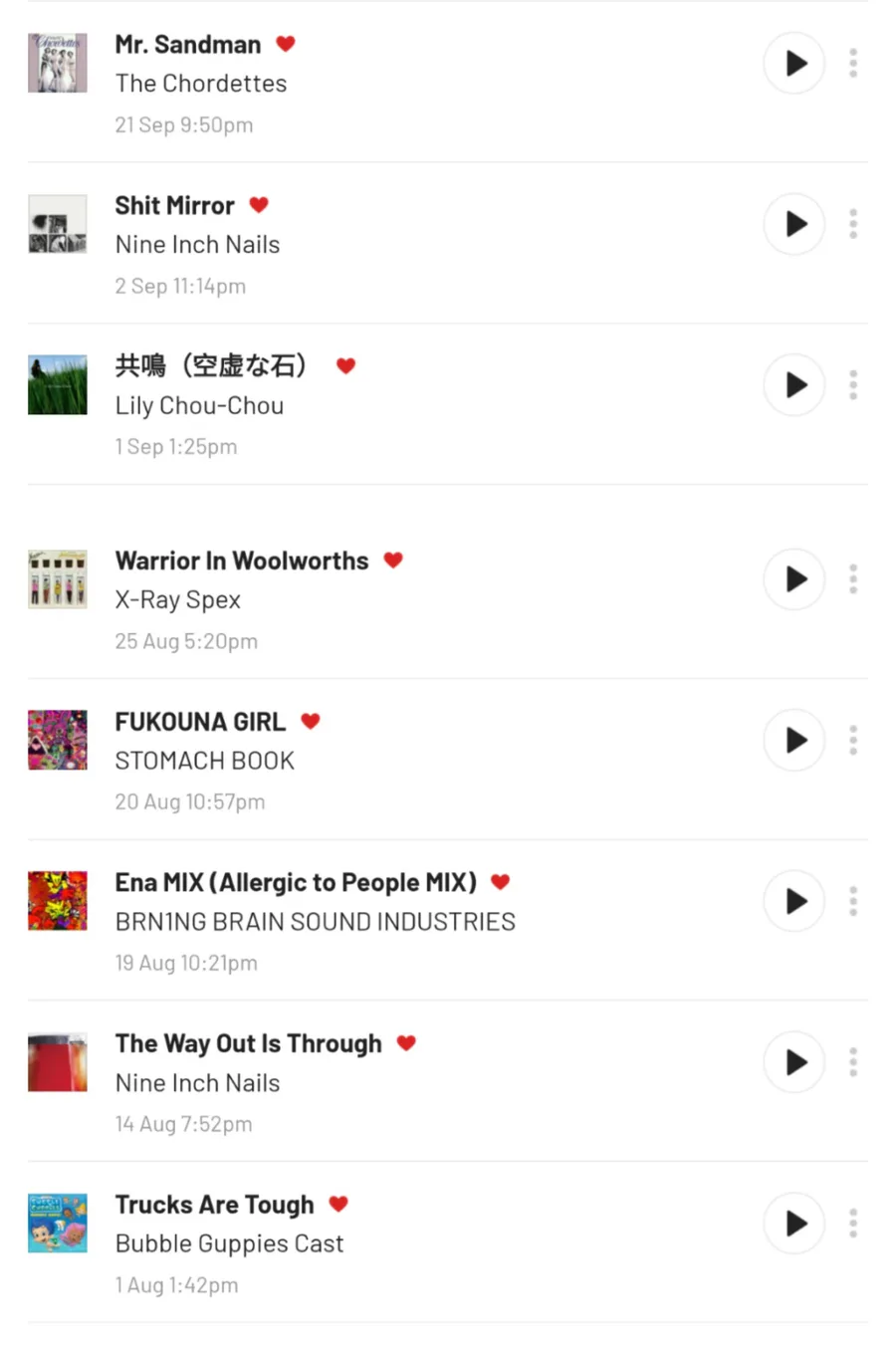896x1347 pixels.
Task: Open the overflow menu for FUKOUNA GIRL
Action: point(853,741)
